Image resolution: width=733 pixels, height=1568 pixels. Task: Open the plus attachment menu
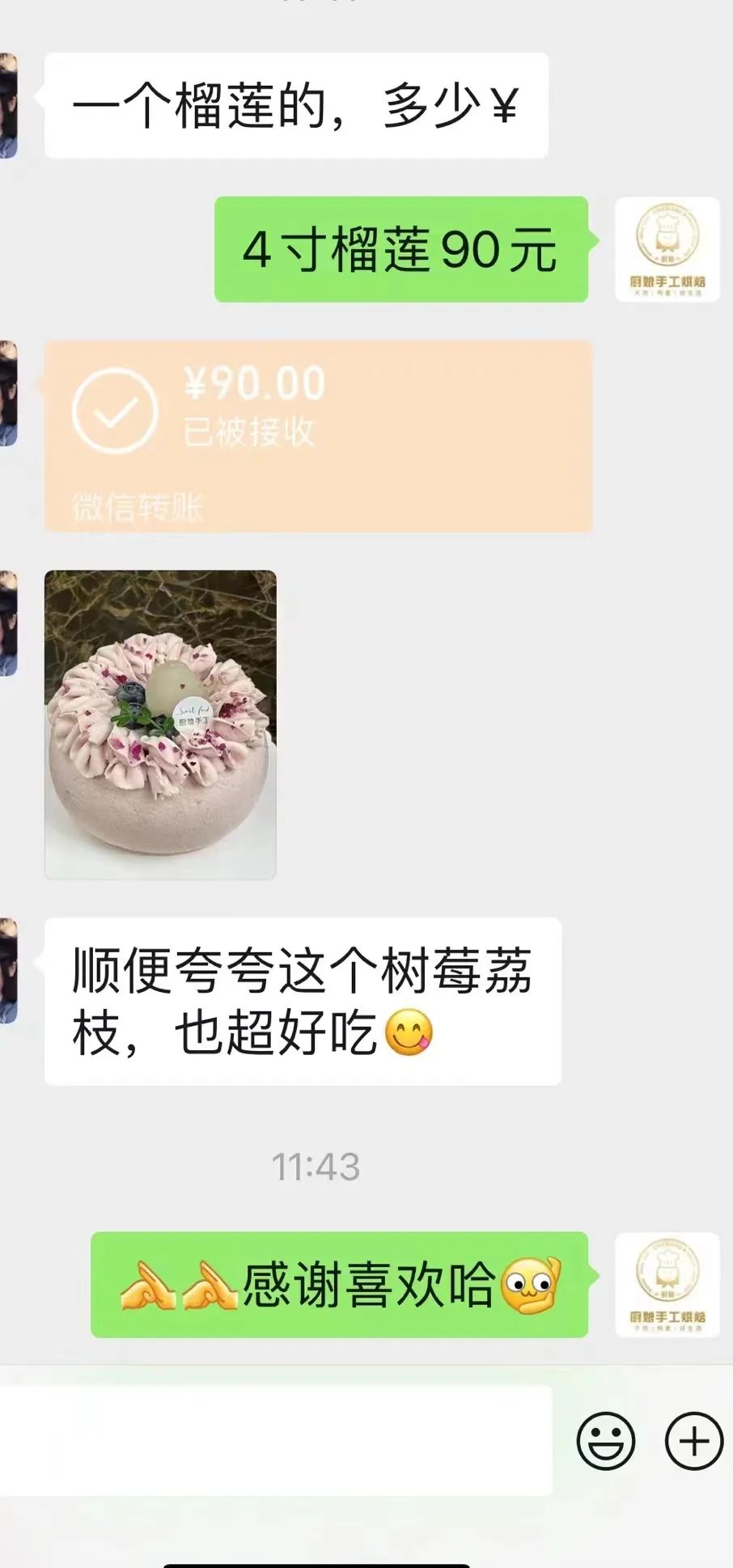pyautogui.click(x=693, y=1440)
